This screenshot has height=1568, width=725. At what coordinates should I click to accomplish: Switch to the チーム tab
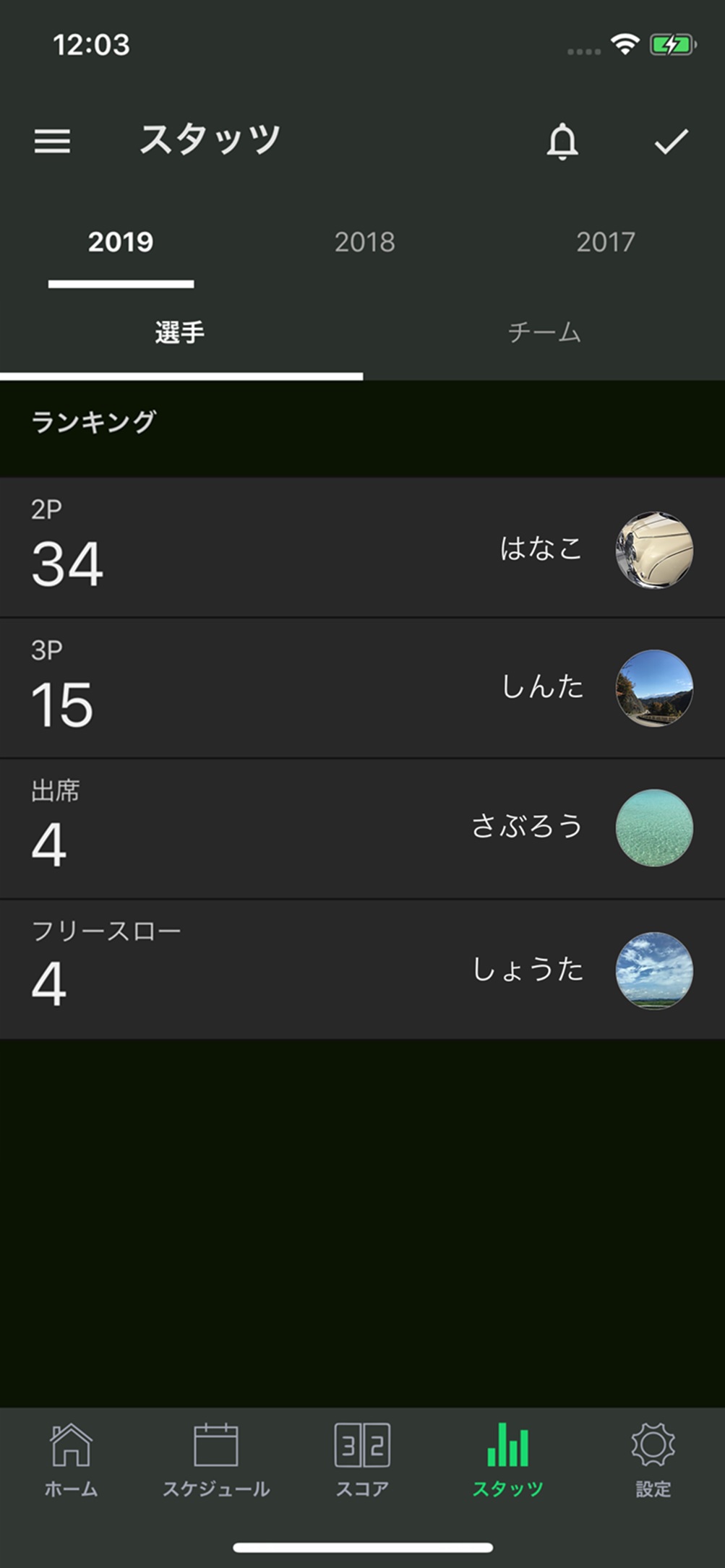pos(544,333)
